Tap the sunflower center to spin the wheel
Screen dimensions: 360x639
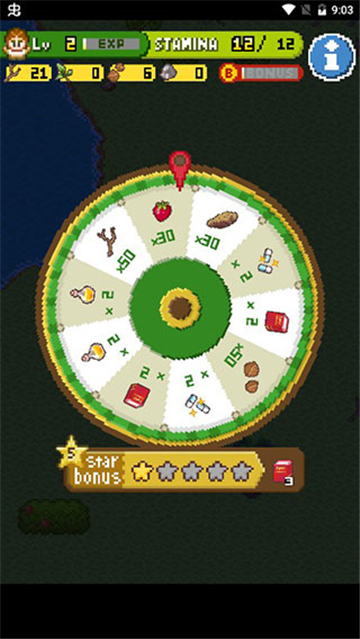pyautogui.click(x=181, y=308)
